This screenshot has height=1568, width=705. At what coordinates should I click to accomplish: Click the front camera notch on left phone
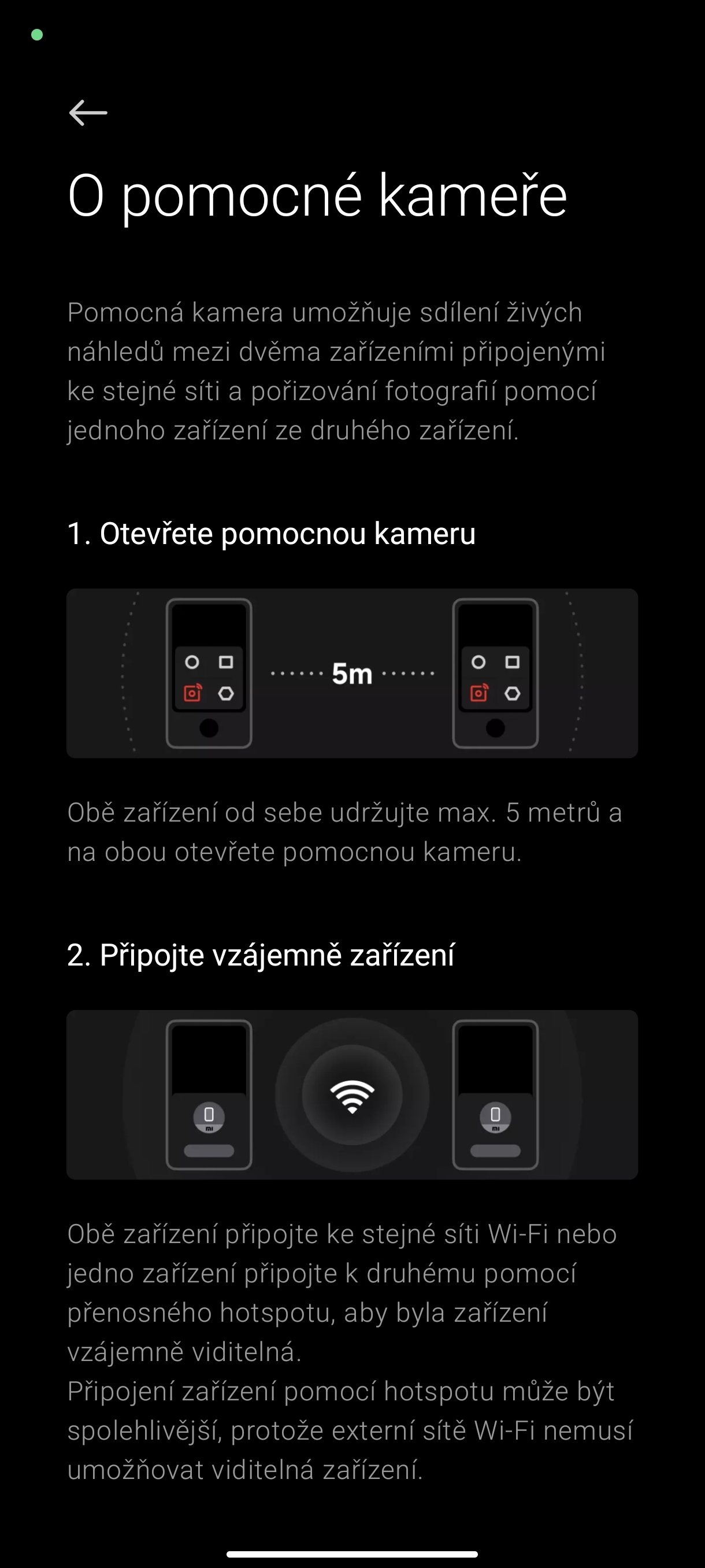pos(210,728)
